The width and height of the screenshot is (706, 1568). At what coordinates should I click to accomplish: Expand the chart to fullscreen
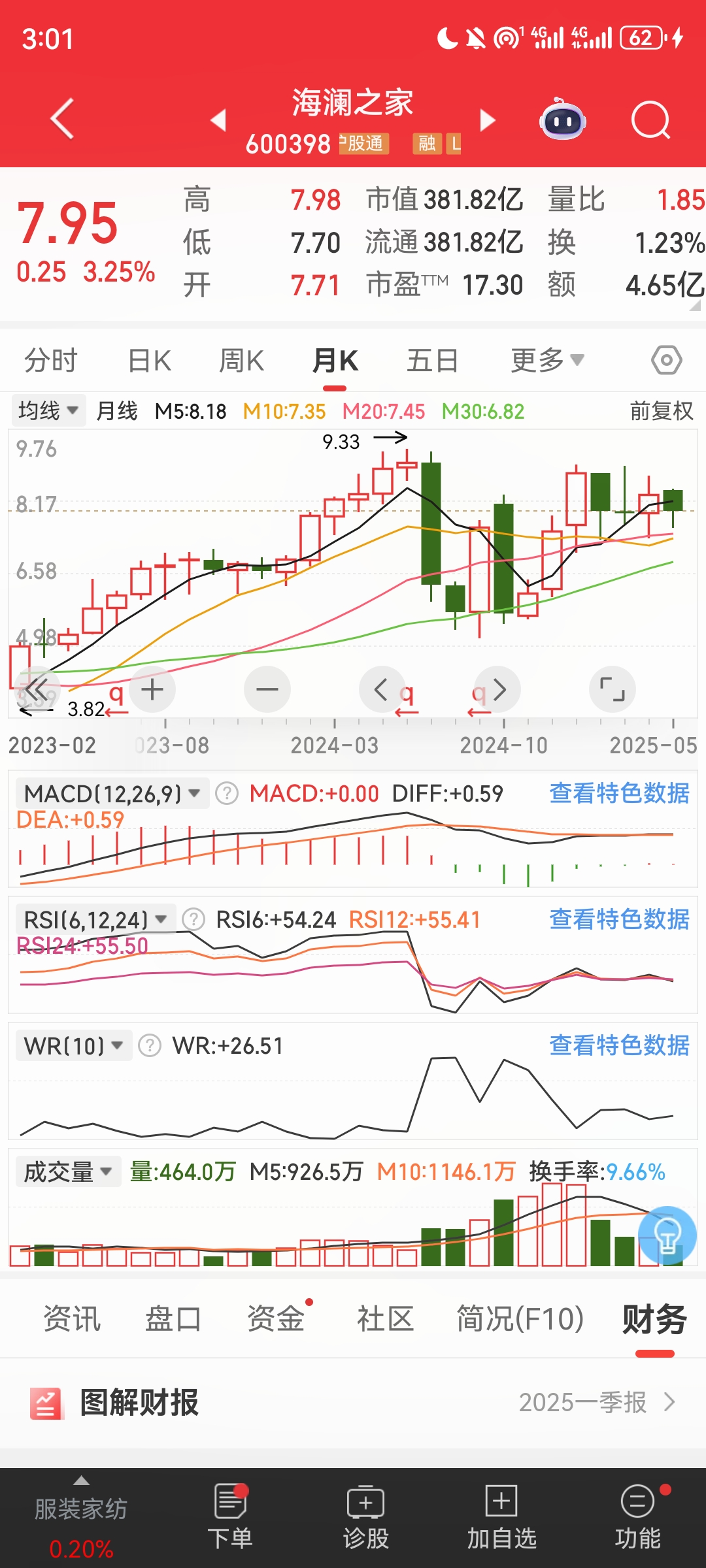click(612, 689)
